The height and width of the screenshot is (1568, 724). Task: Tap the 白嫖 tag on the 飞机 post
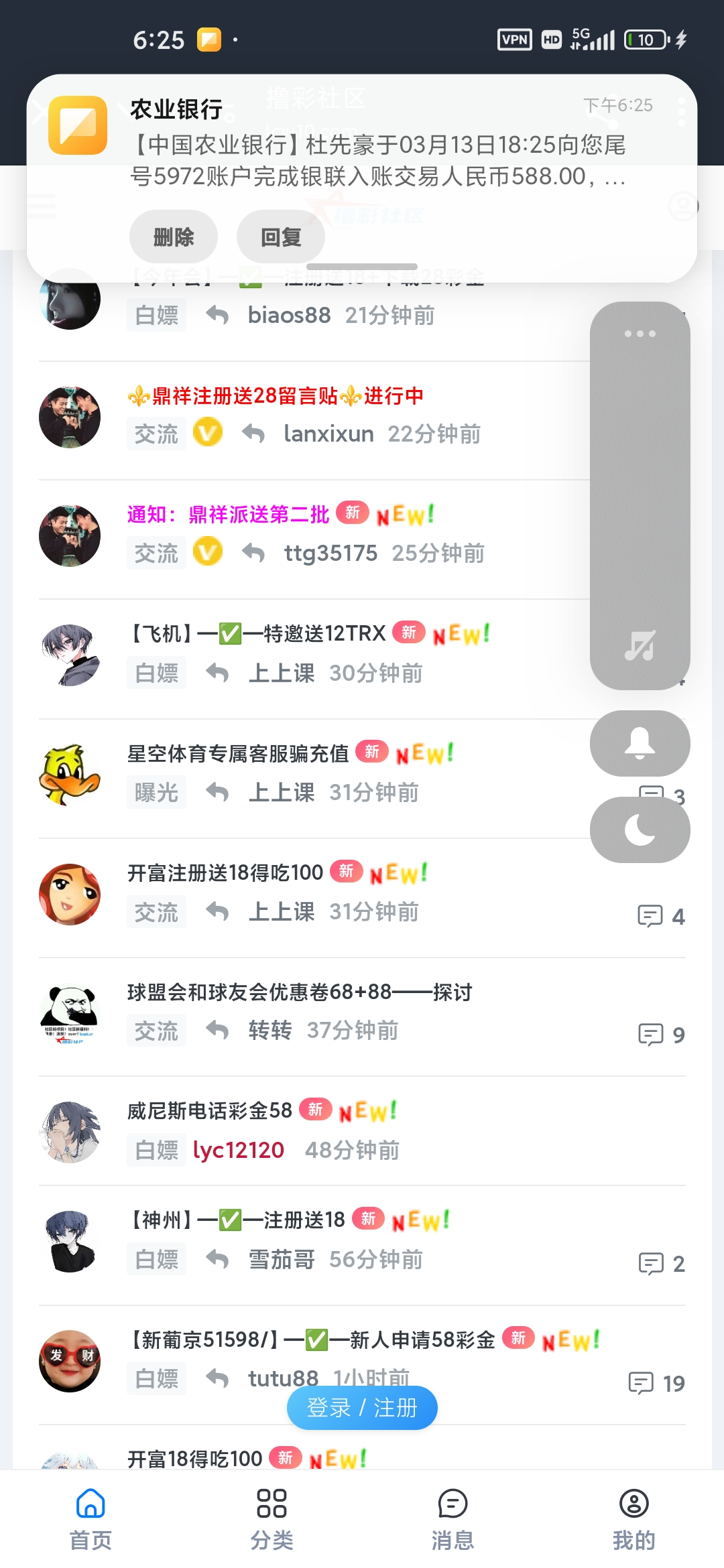[x=156, y=673]
